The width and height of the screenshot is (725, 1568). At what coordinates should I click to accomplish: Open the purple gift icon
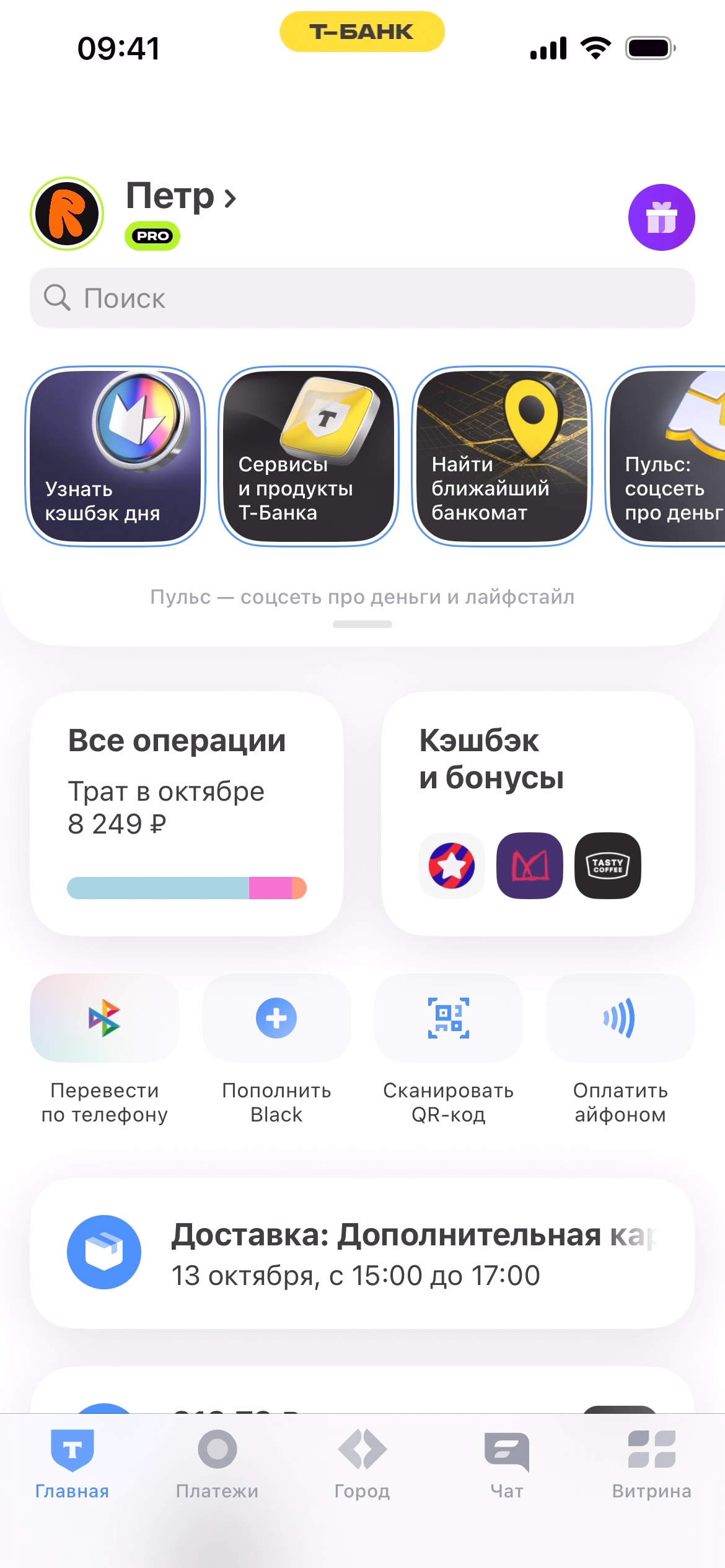(661, 217)
